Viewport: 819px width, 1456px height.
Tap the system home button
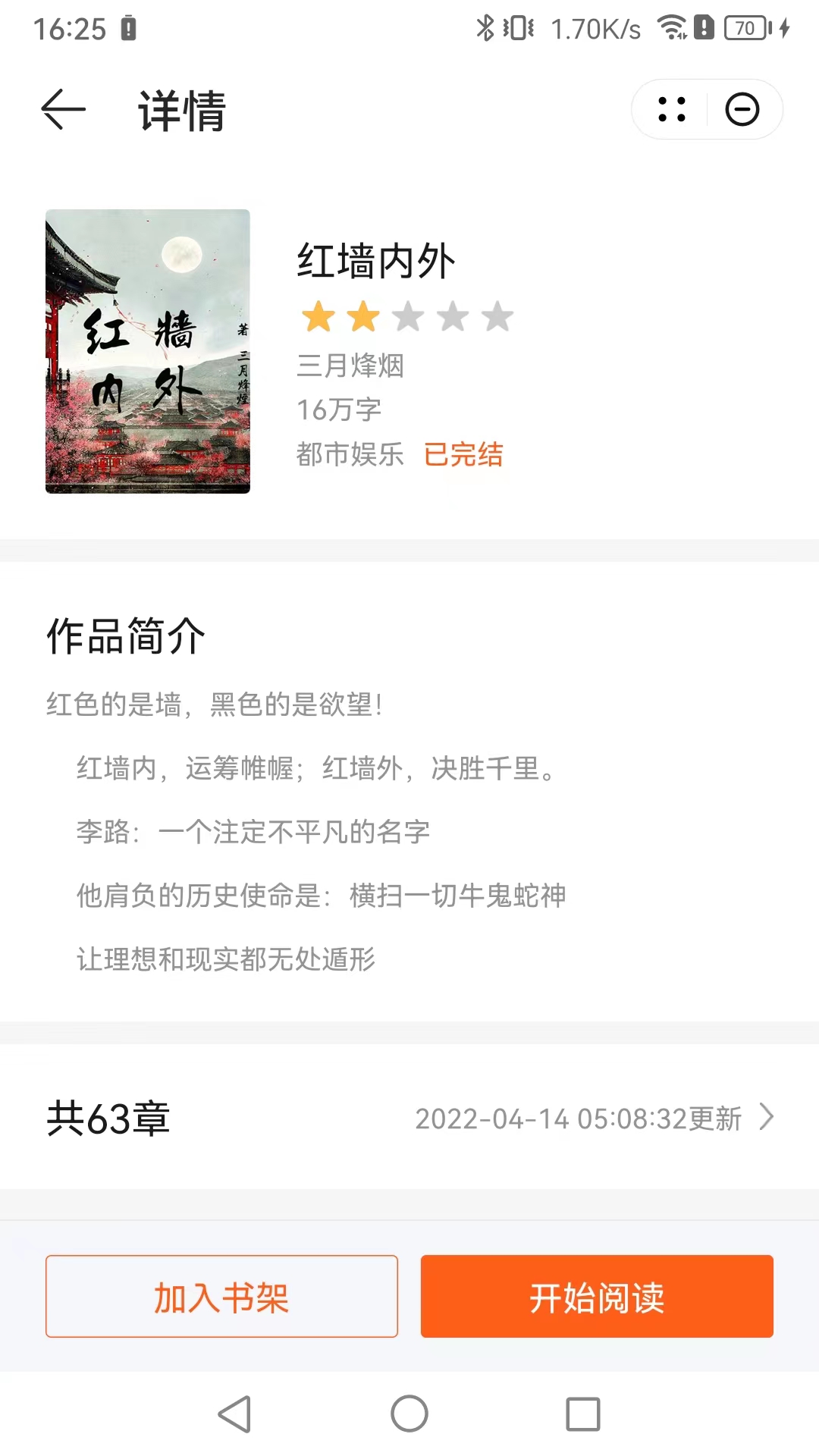click(409, 1414)
